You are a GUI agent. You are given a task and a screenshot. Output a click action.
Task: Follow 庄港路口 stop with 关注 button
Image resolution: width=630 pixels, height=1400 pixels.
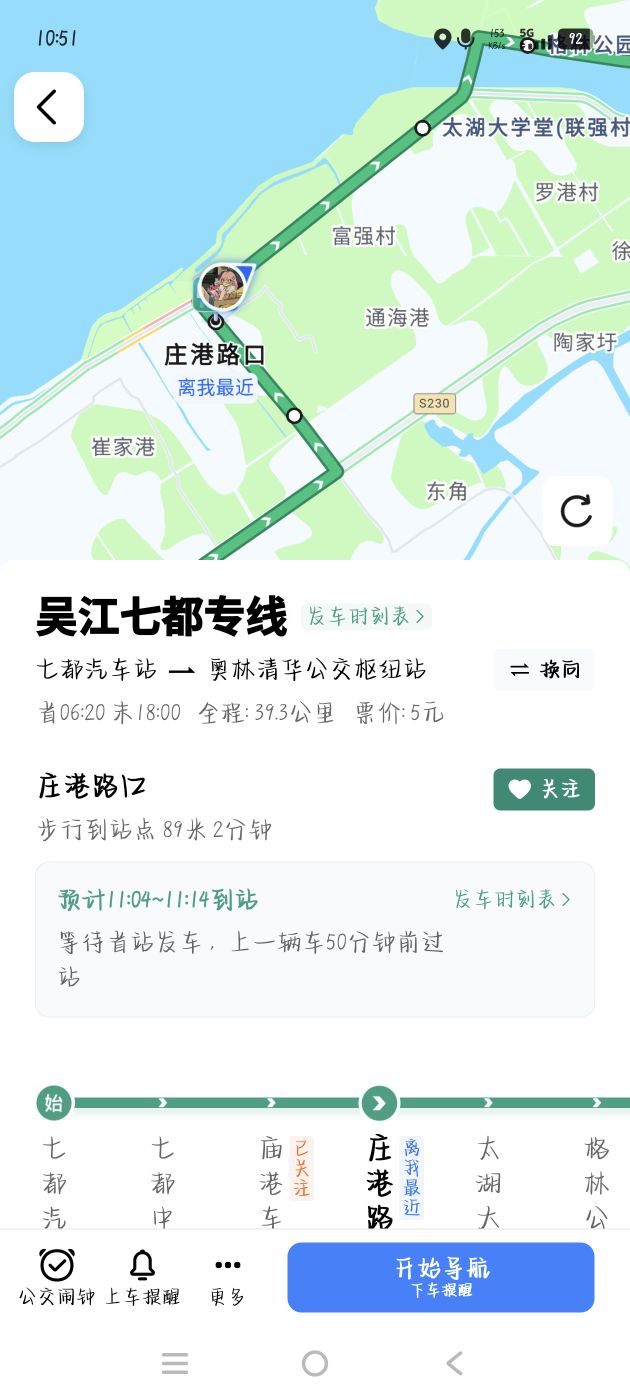[x=544, y=789]
